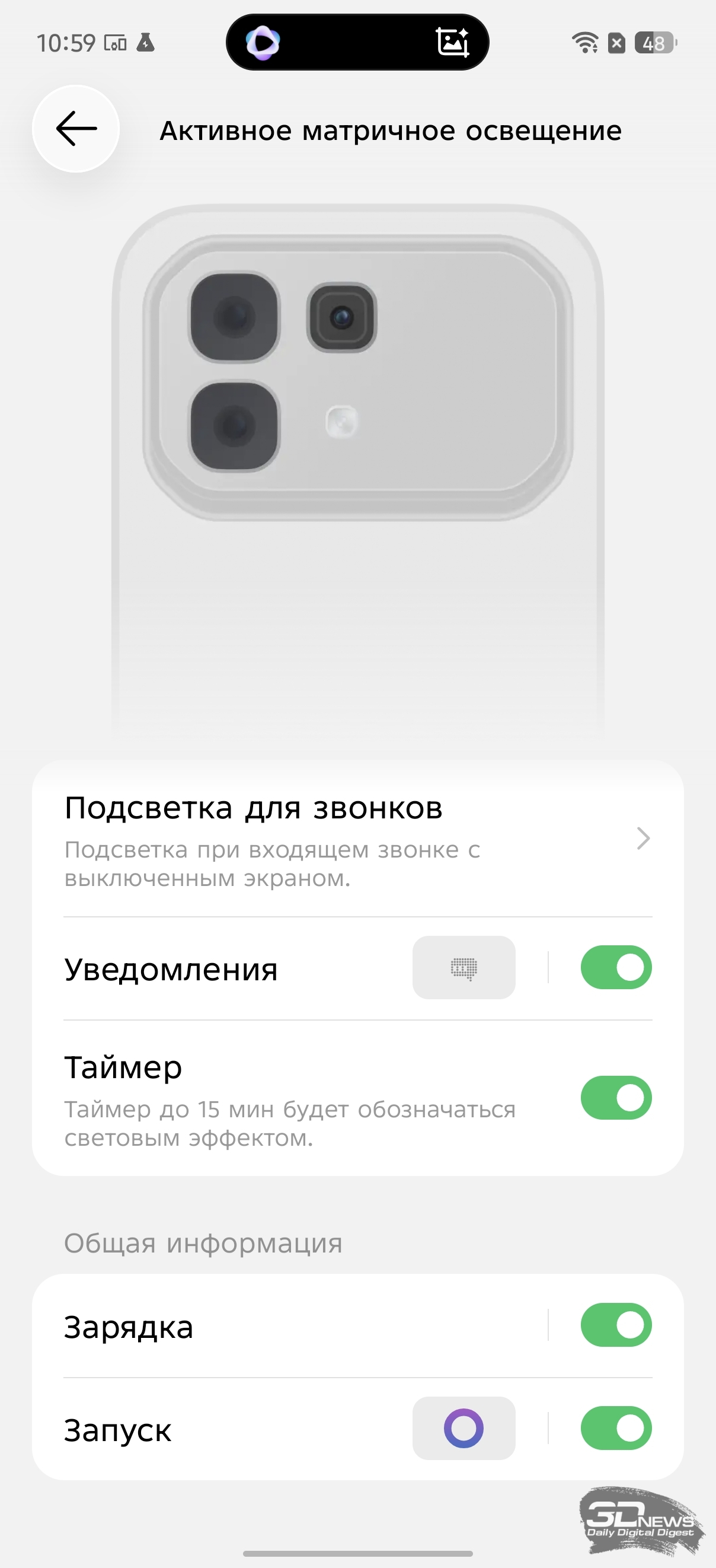This screenshot has width=716, height=1568.
Task: Toggle the Зарядка light effect
Action: tap(616, 1324)
